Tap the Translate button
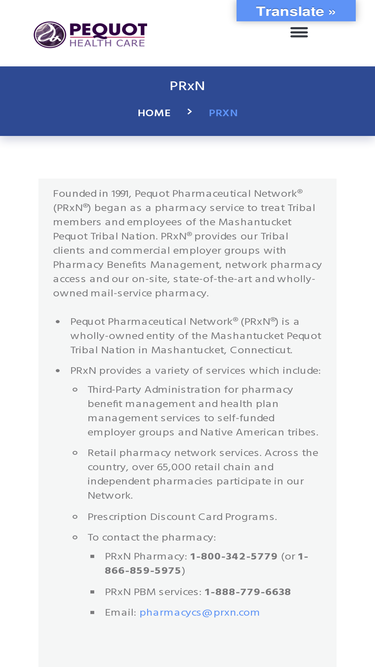This screenshot has height=667, width=375. coord(296,11)
